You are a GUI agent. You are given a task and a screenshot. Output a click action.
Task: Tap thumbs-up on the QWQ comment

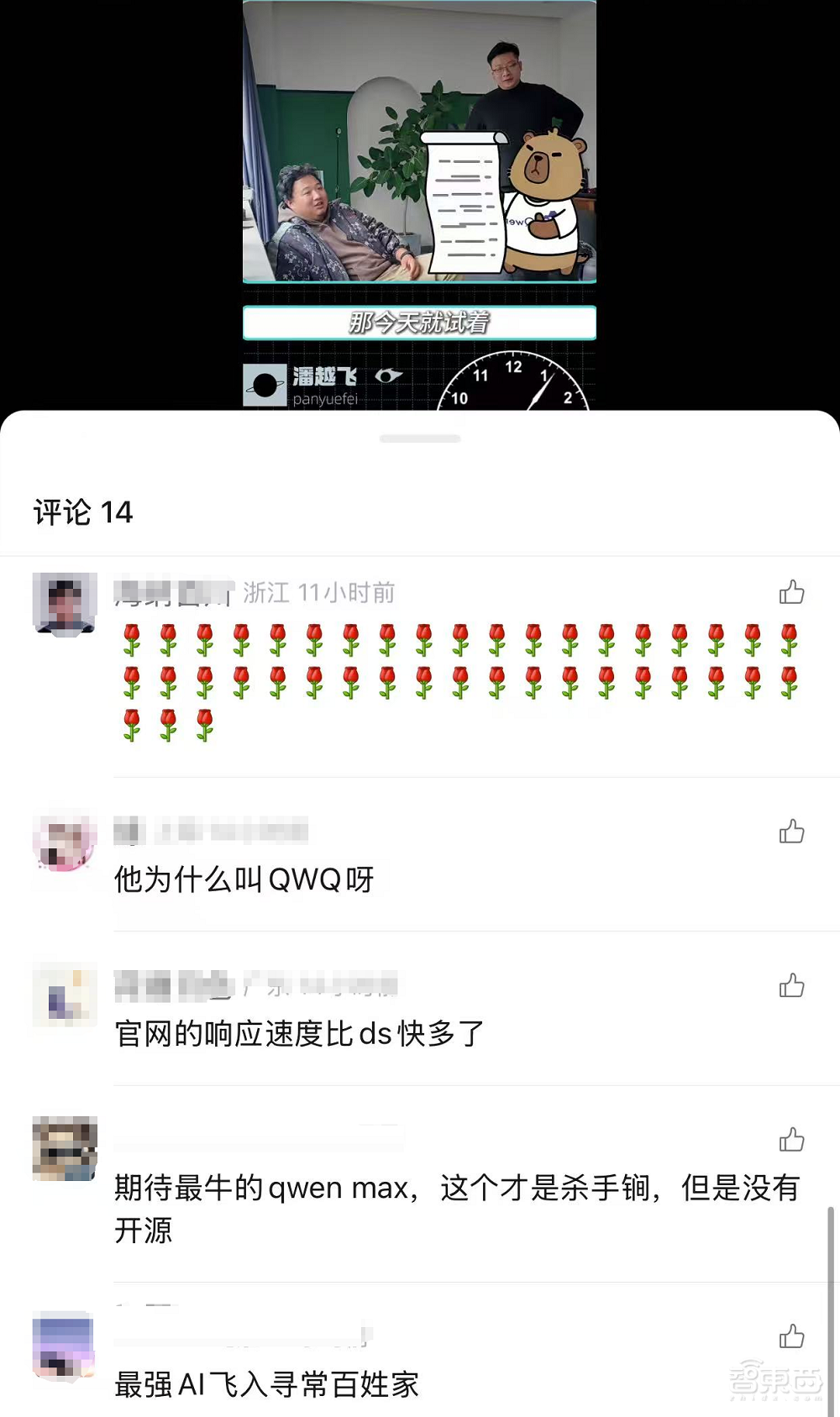792,832
